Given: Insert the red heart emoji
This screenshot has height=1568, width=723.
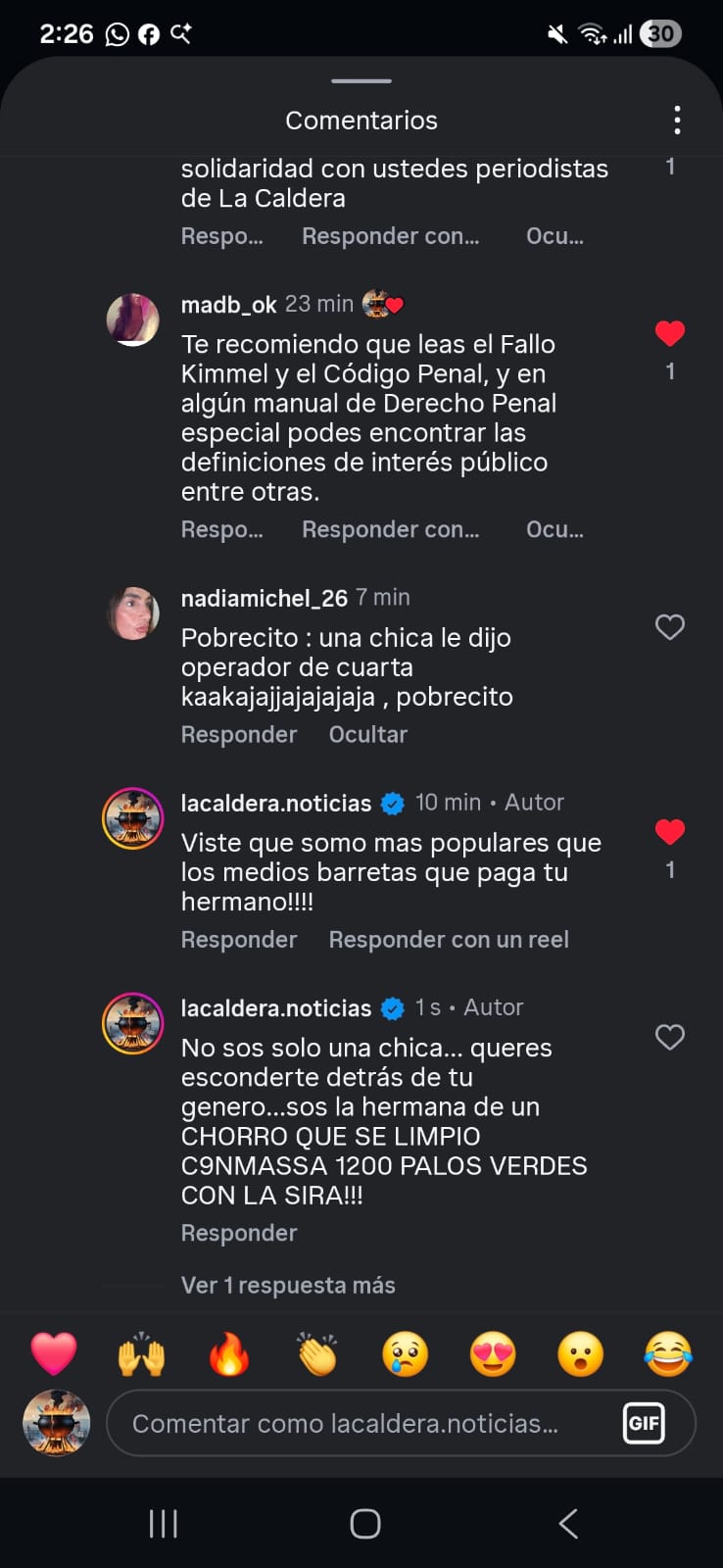Looking at the screenshot, I should [x=54, y=1355].
